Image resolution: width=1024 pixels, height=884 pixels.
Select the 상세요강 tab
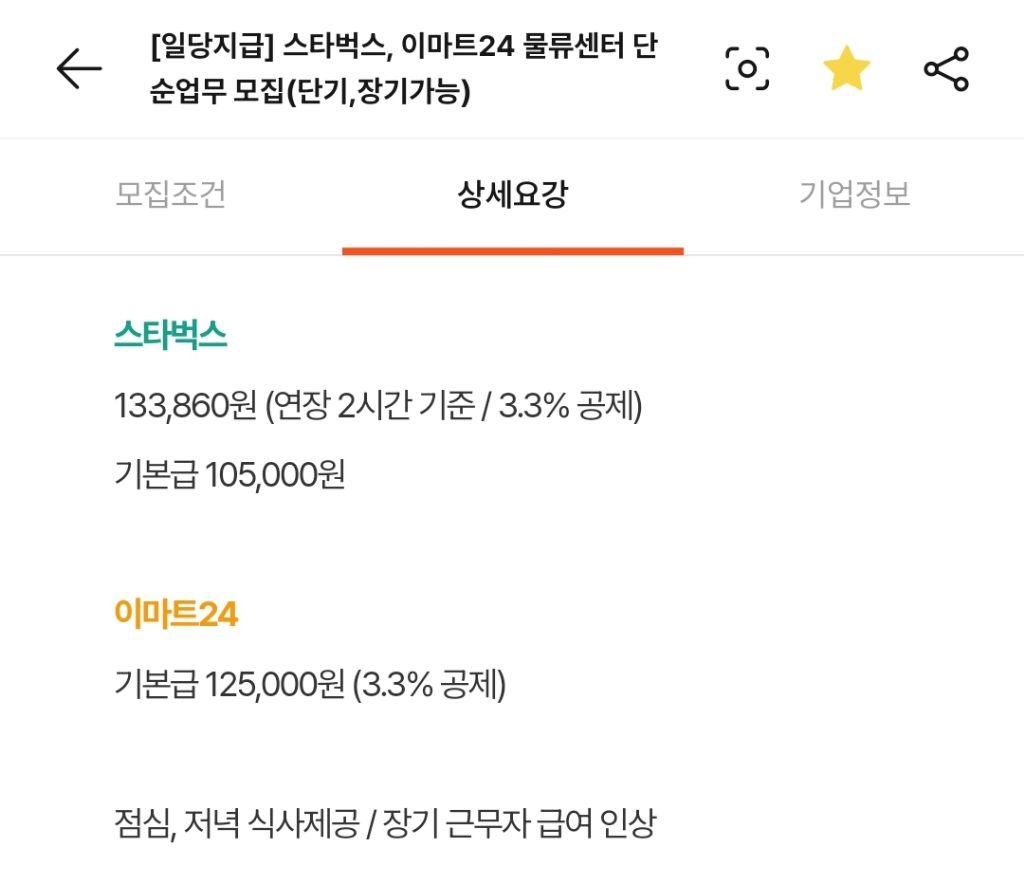(x=512, y=194)
